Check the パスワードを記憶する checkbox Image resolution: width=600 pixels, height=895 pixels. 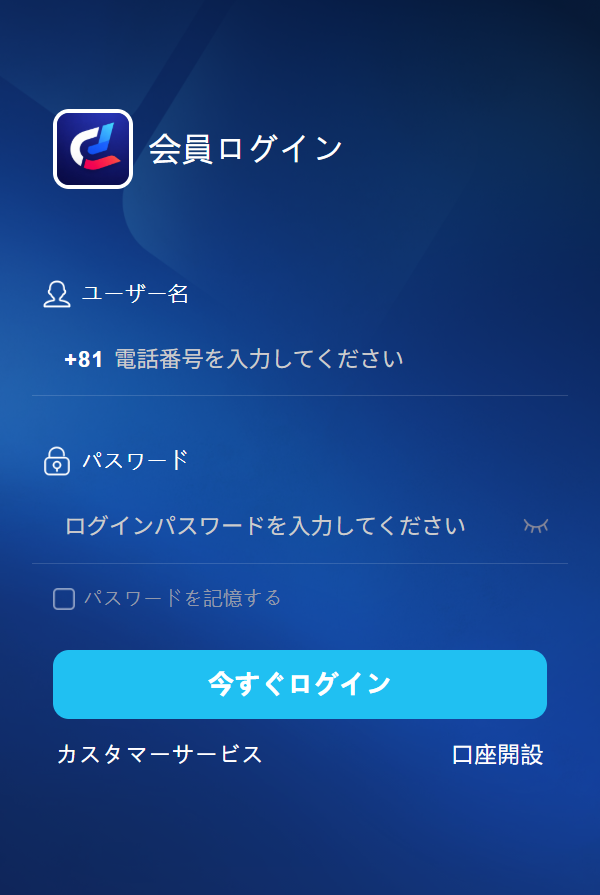tap(64, 599)
